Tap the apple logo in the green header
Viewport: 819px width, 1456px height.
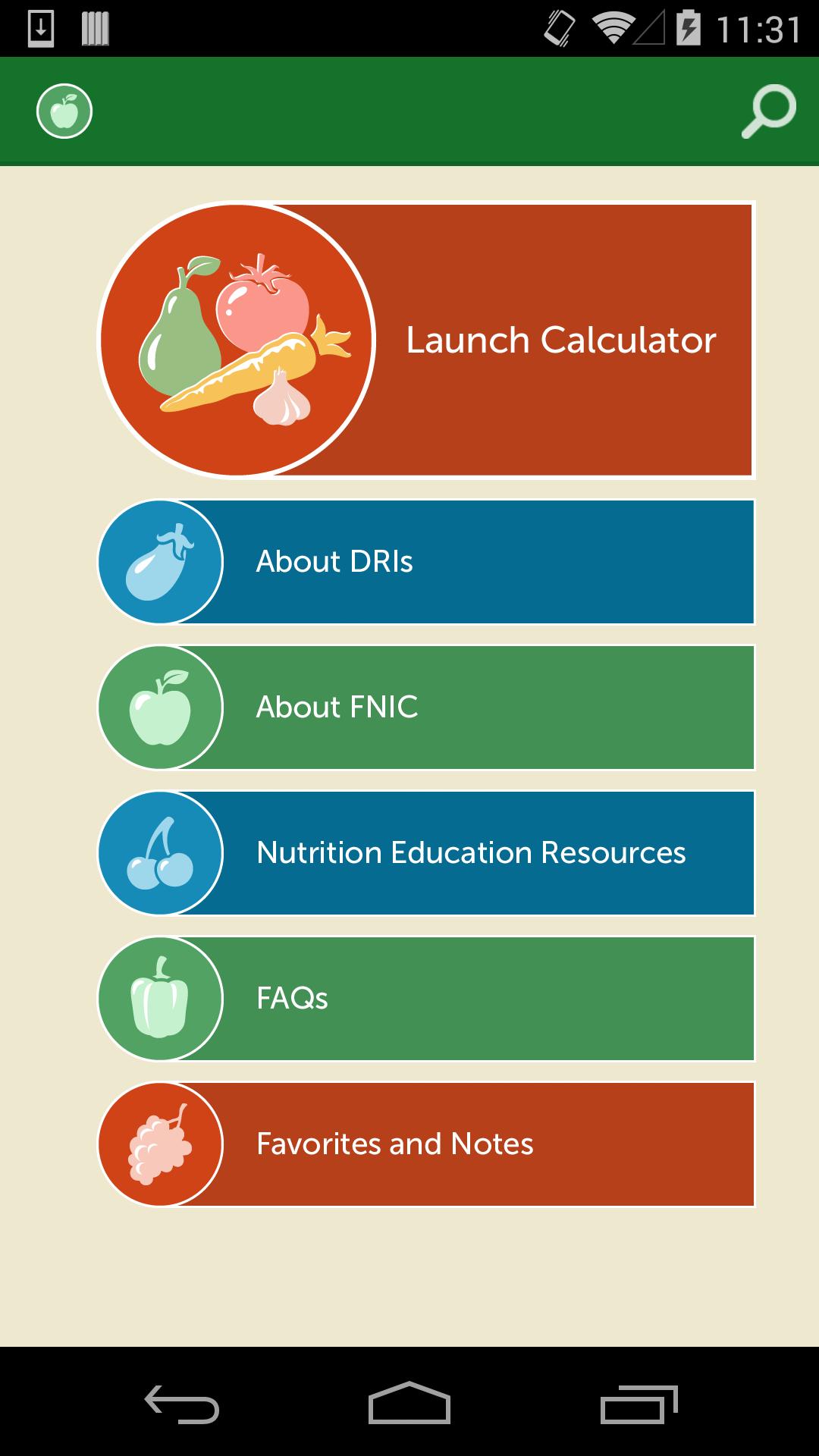64,110
